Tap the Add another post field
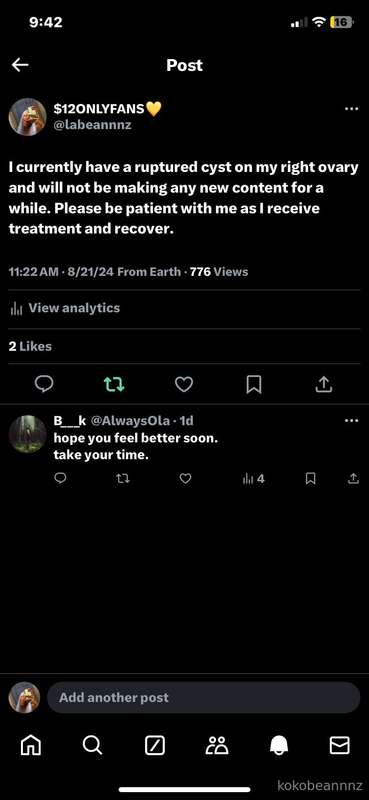The height and width of the screenshot is (800, 369). click(204, 697)
